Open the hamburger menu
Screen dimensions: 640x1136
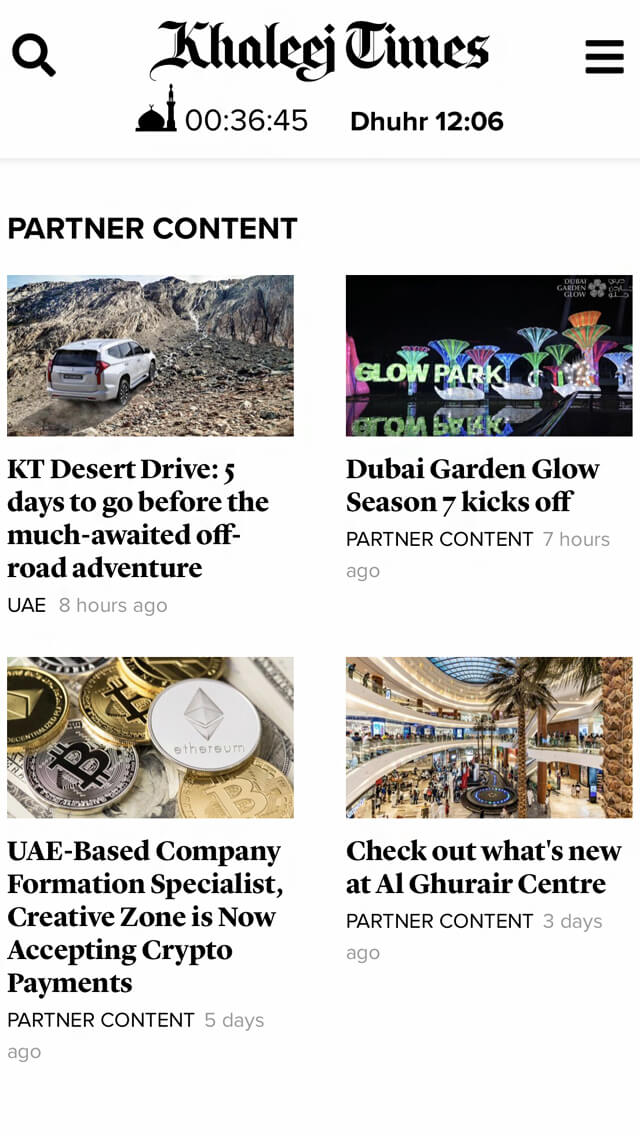click(604, 56)
